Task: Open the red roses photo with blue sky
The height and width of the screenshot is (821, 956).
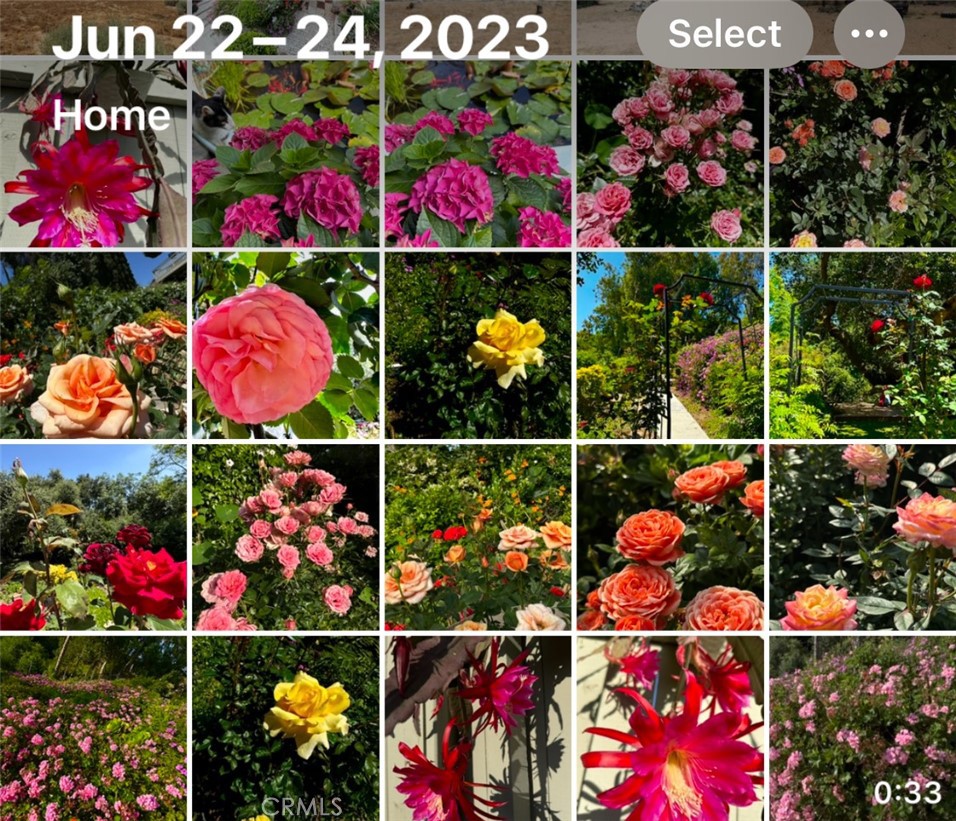Action: 93,537
